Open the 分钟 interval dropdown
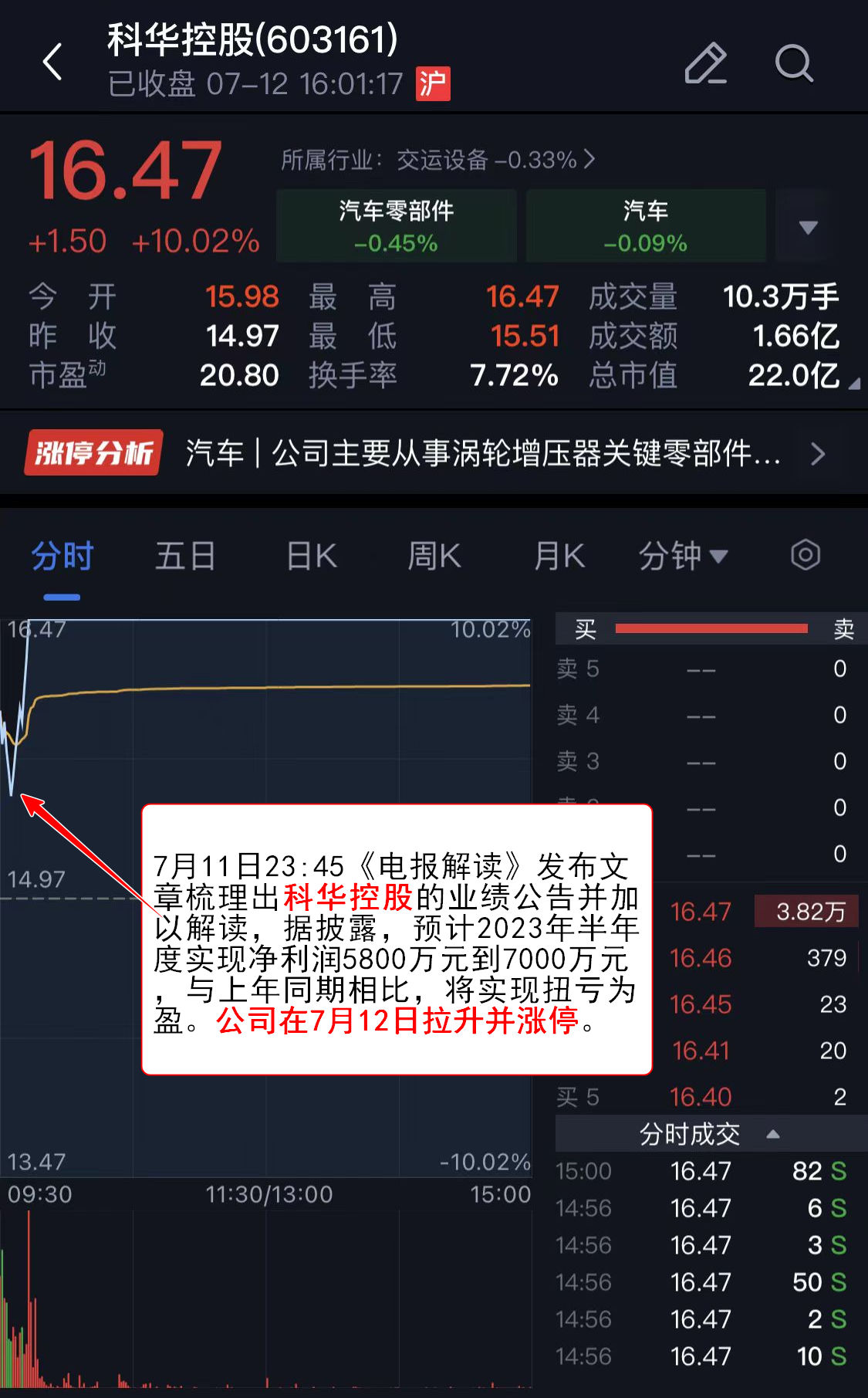Image resolution: width=868 pixels, height=1398 pixels. click(683, 556)
